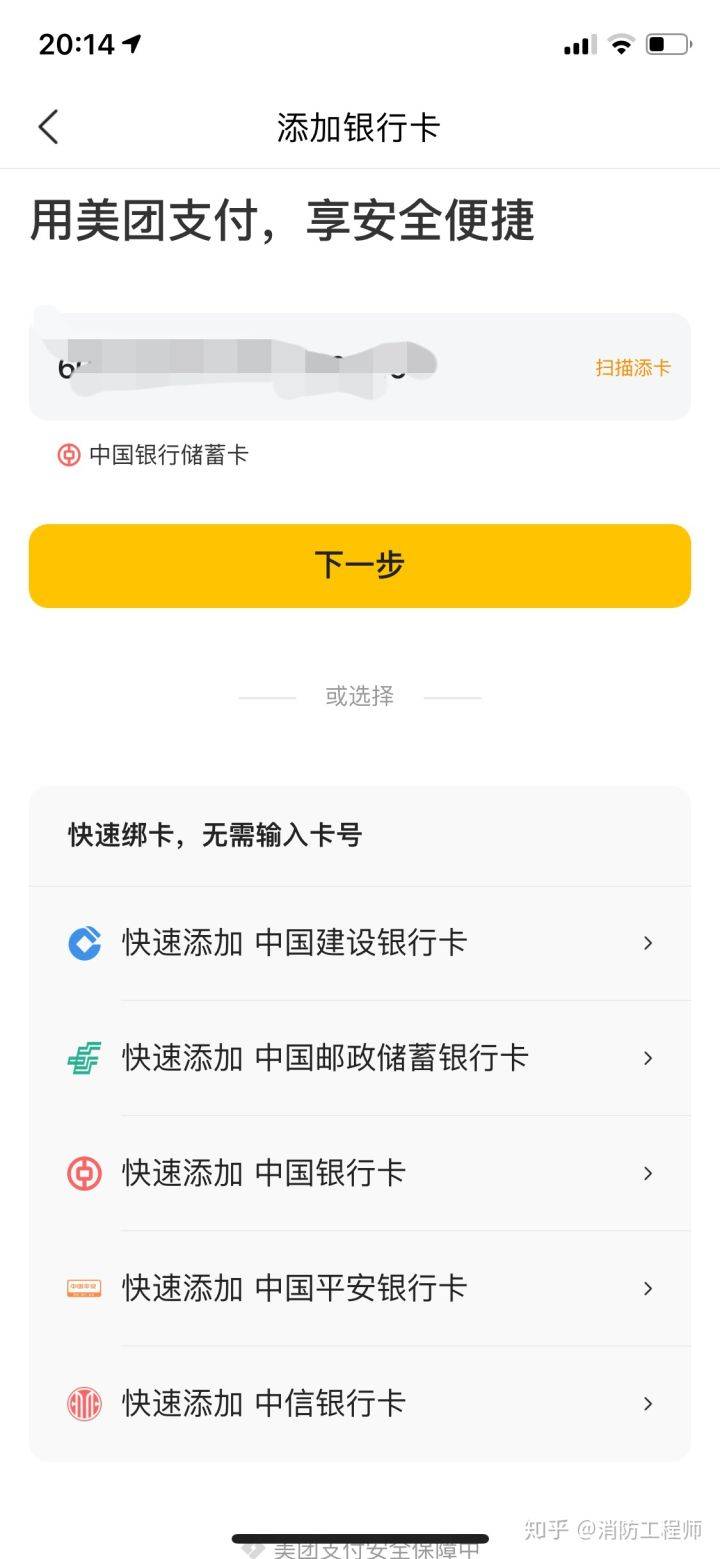
Task: Tap the battery level indicator
Action: pos(668,44)
